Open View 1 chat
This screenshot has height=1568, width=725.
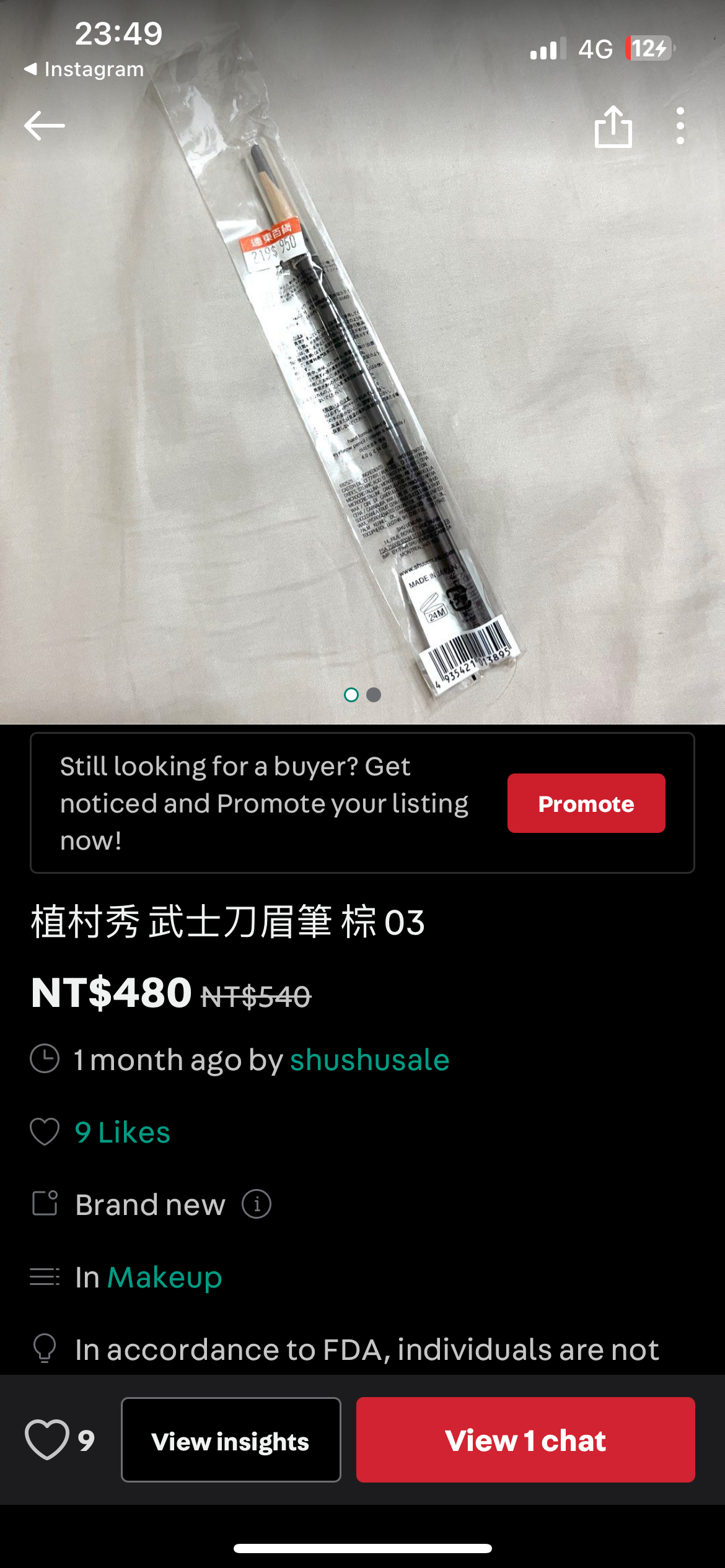[525, 1440]
